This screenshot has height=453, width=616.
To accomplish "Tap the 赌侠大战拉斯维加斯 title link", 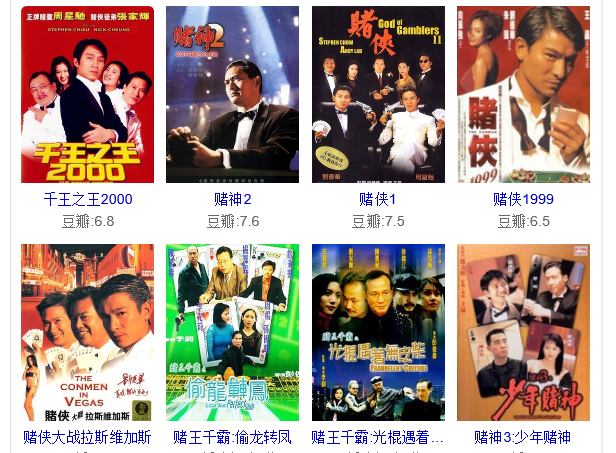I will pos(87,437).
